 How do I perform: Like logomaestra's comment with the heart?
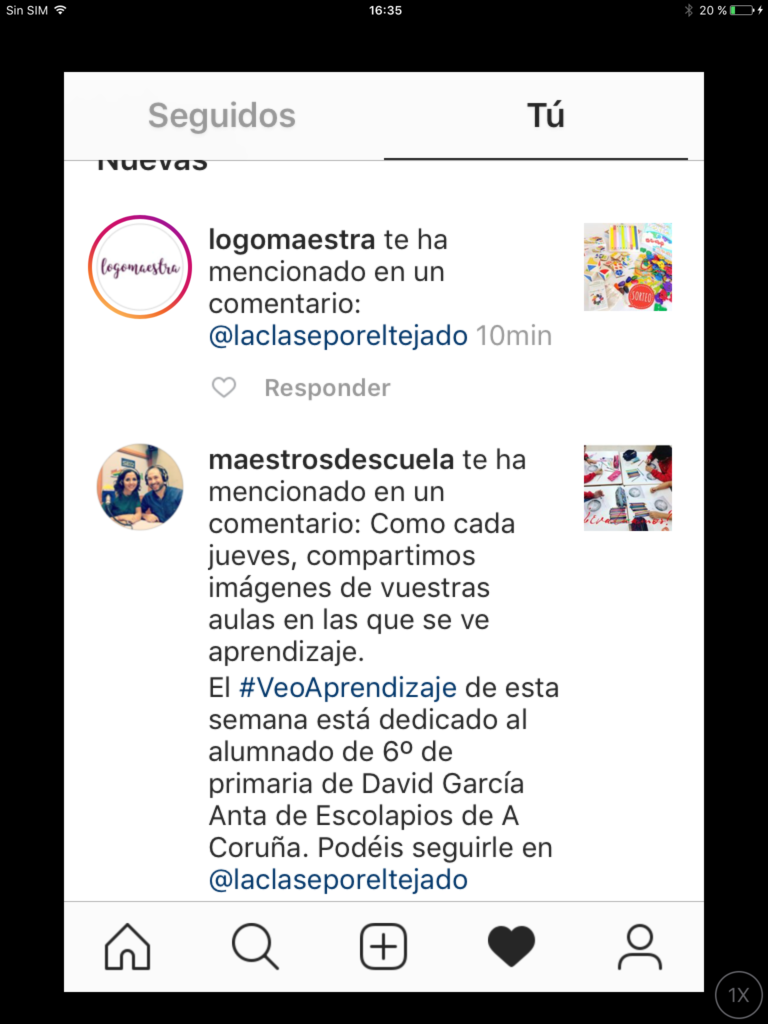pyautogui.click(x=224, y=388)
